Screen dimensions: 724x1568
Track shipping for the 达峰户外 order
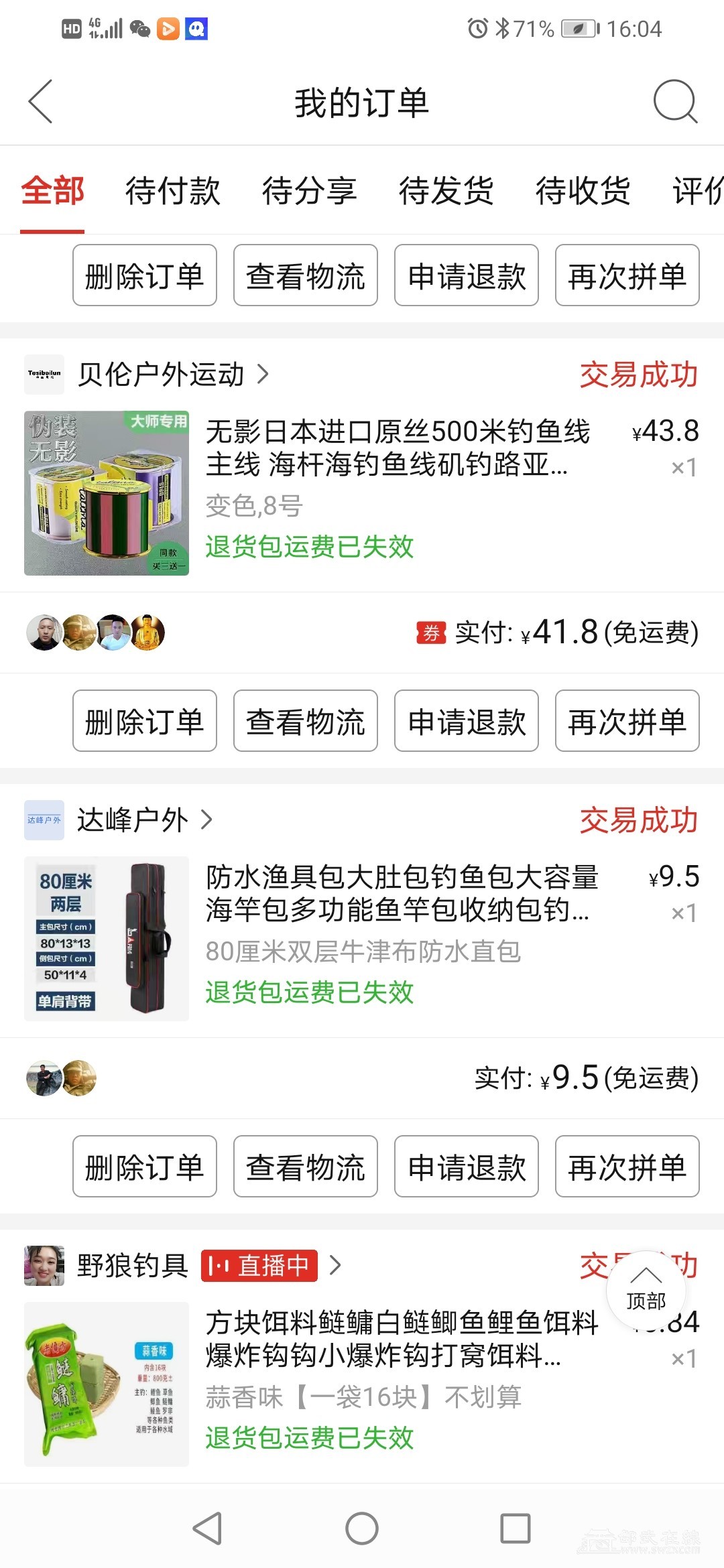[x=305, y=1167]
